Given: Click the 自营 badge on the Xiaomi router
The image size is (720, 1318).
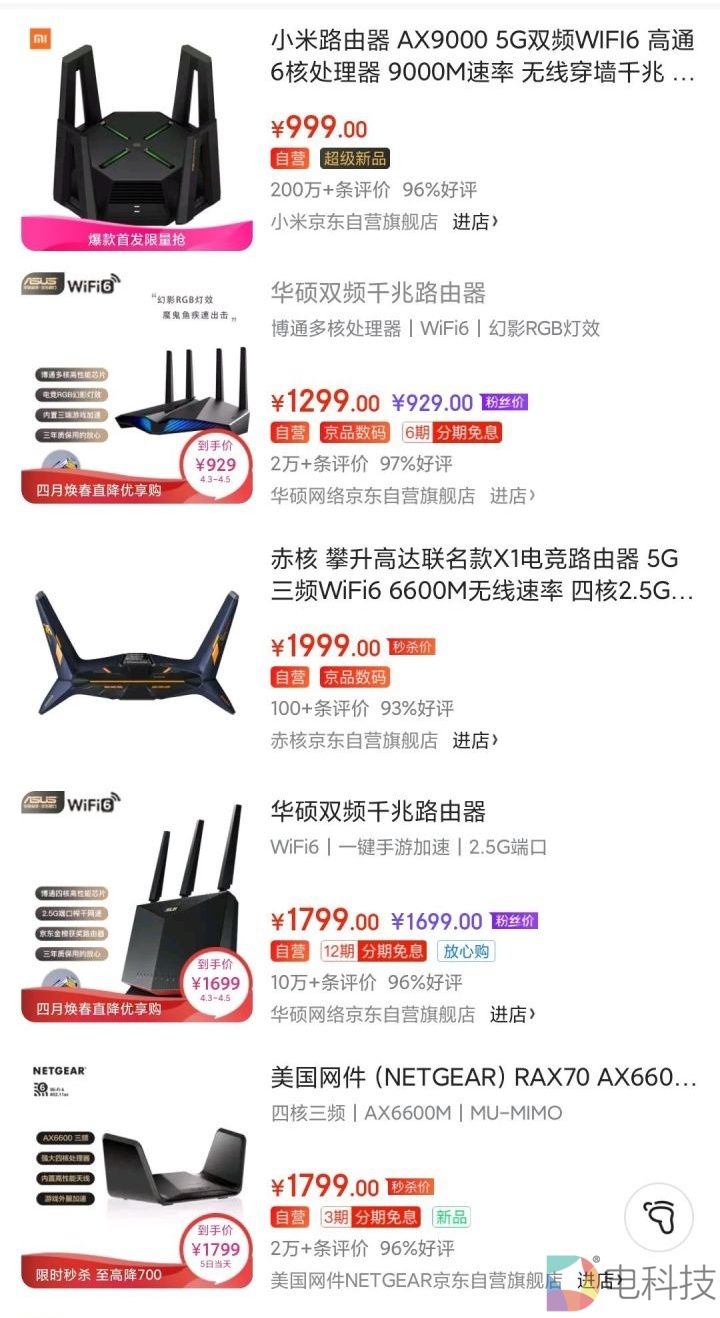Looking at the screenshot, I should [288, 159].
